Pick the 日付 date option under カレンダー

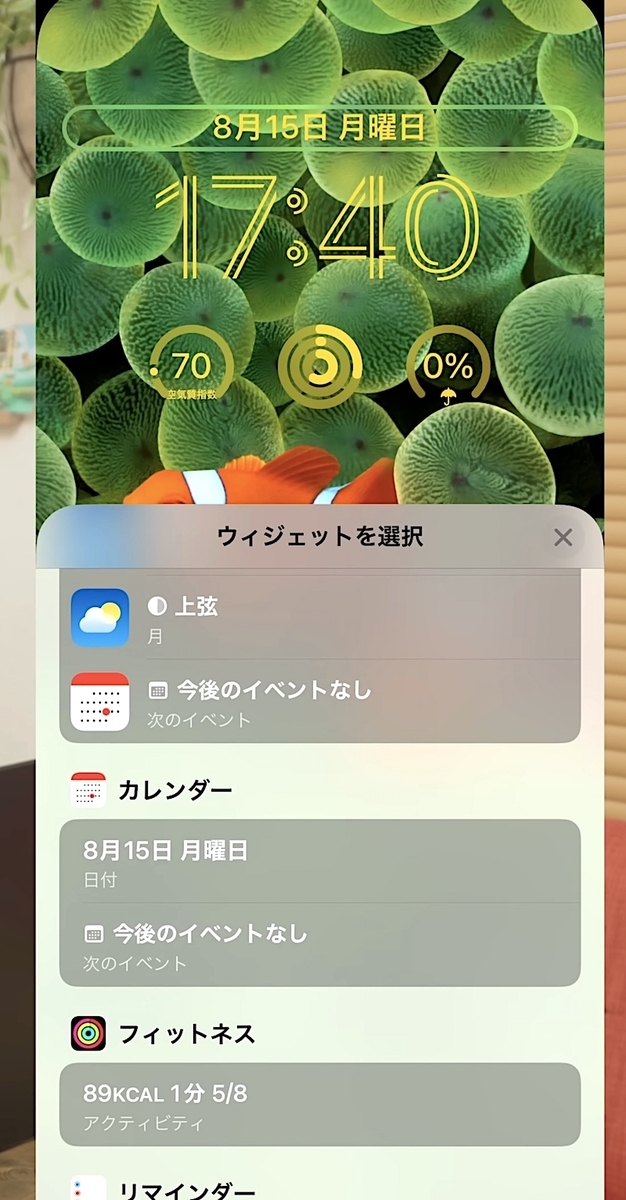point(320,862)
